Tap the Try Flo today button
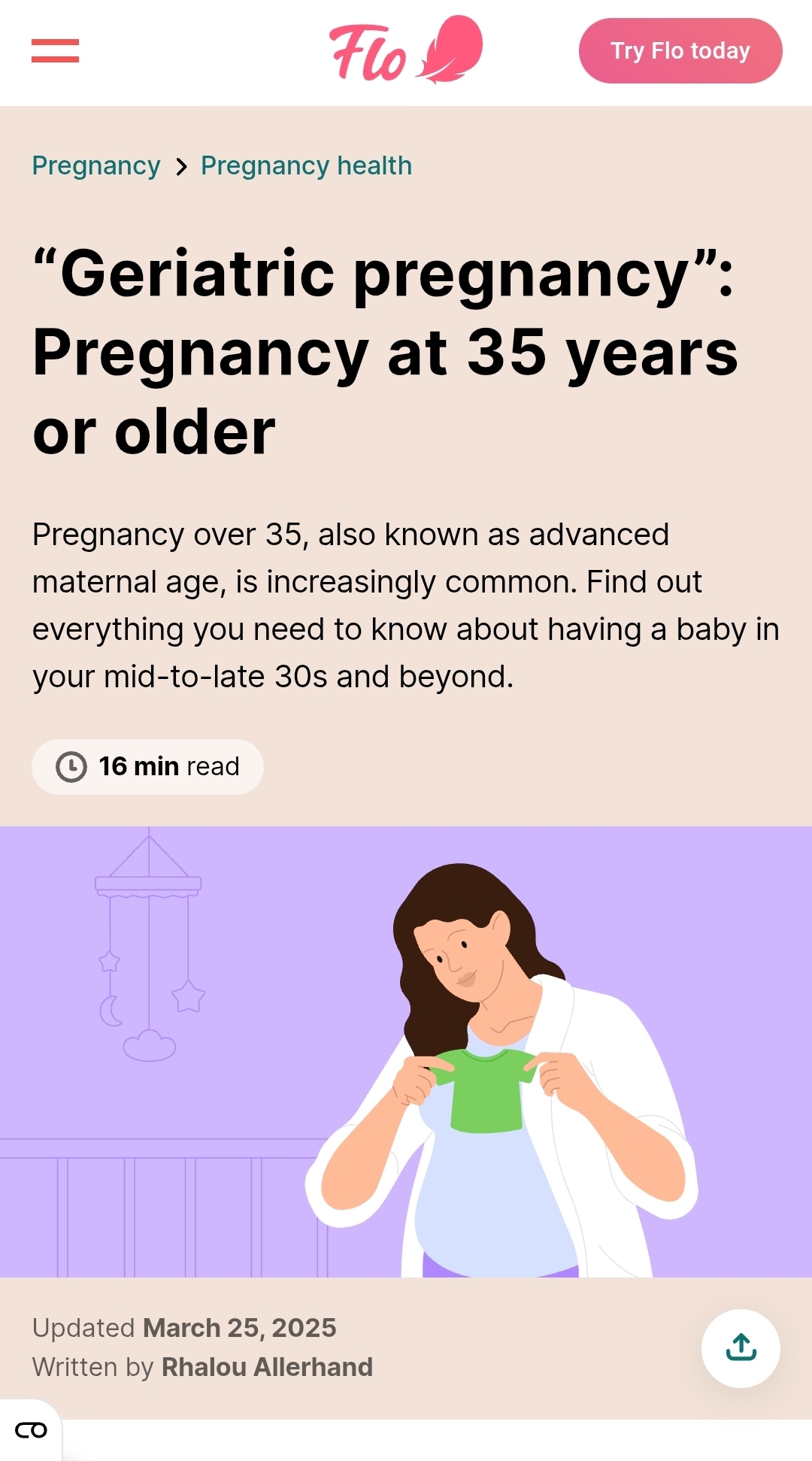 (x=680, y=50)
